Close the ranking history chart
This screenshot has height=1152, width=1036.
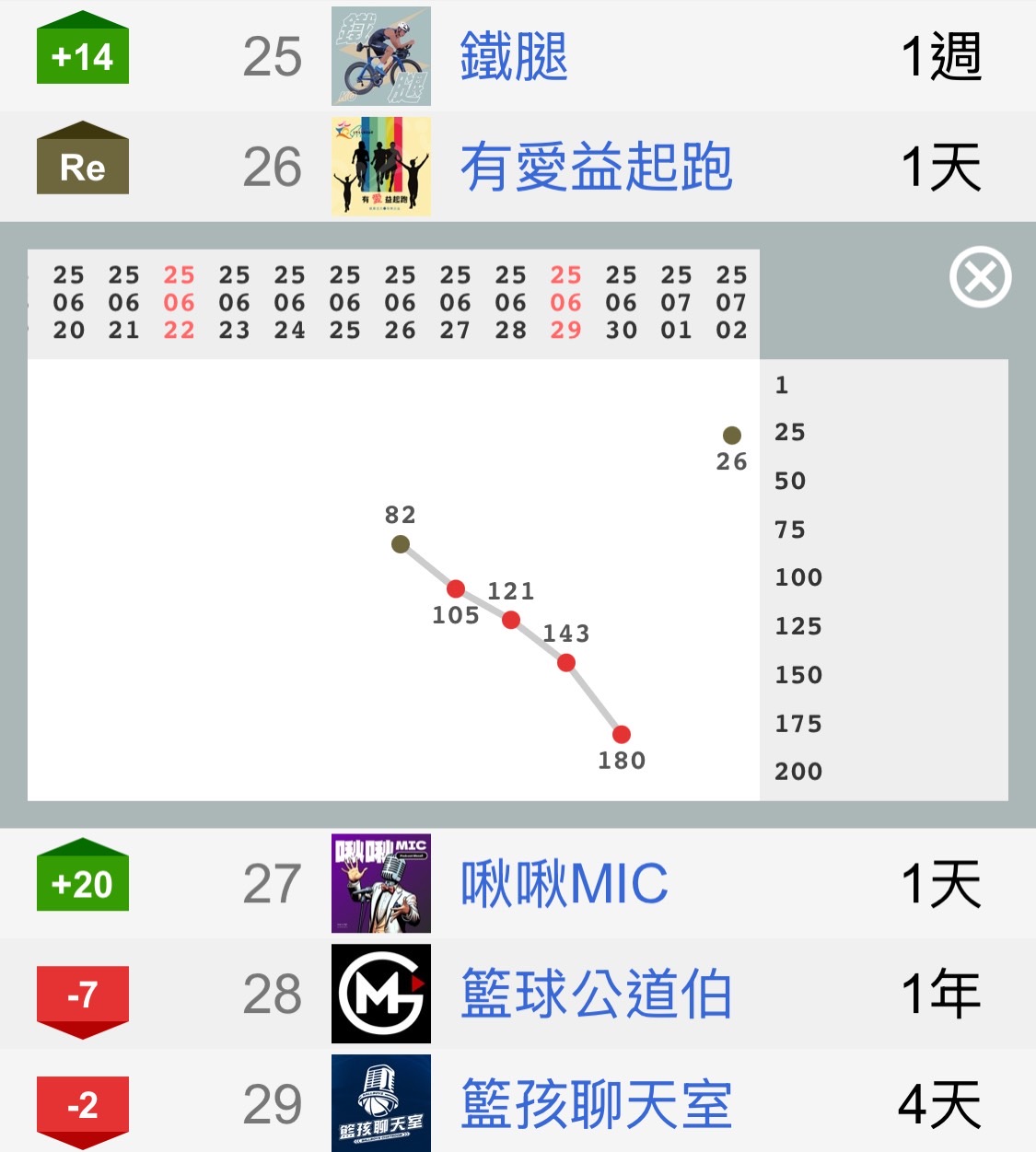pos(980,277)
